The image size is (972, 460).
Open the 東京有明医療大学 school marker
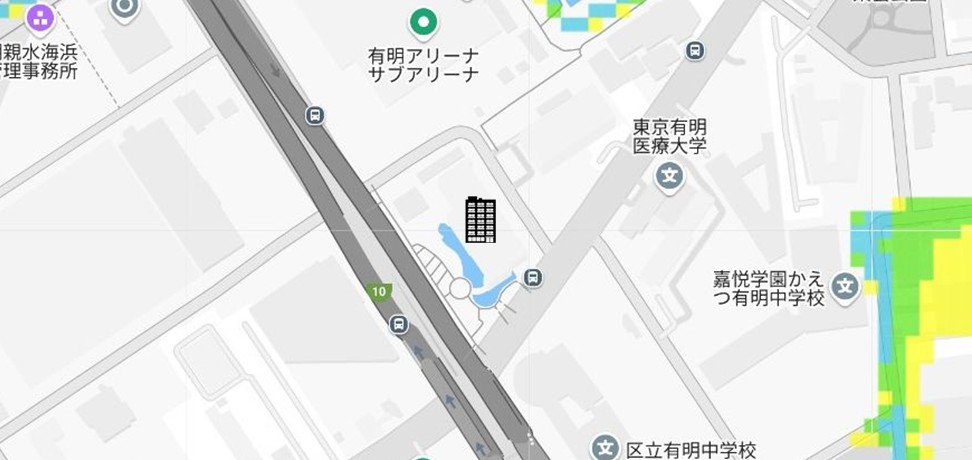pyautogui.click(x=669, y=179)
